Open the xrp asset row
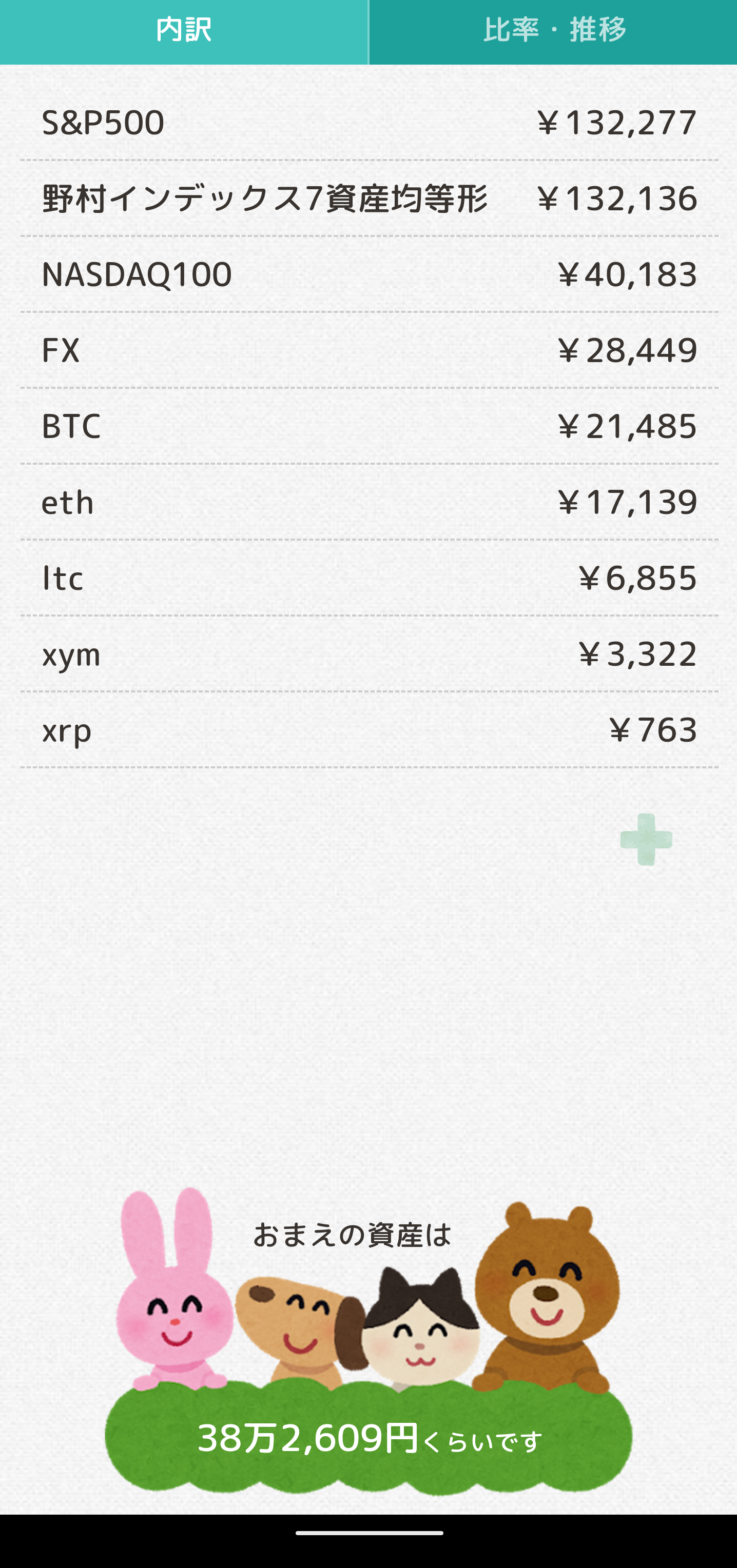 click(x=368, y=730)
